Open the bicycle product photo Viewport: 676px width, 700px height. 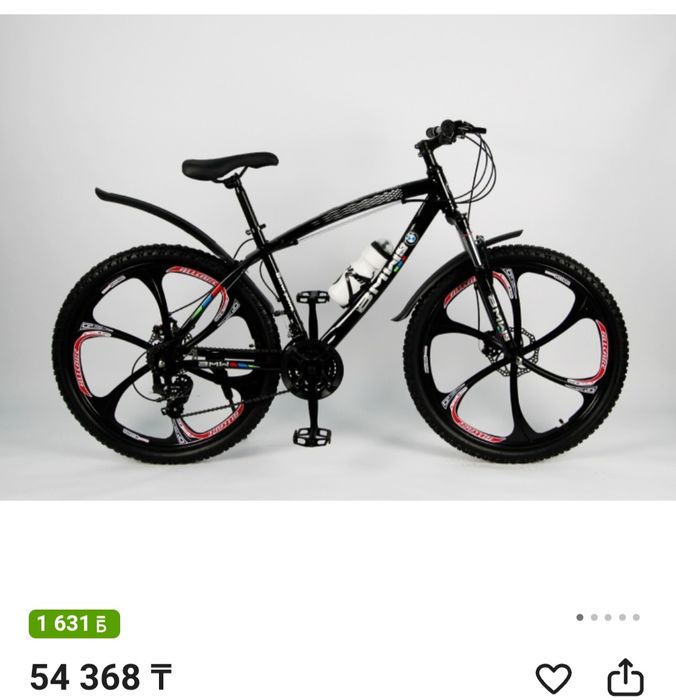point(338,300)
